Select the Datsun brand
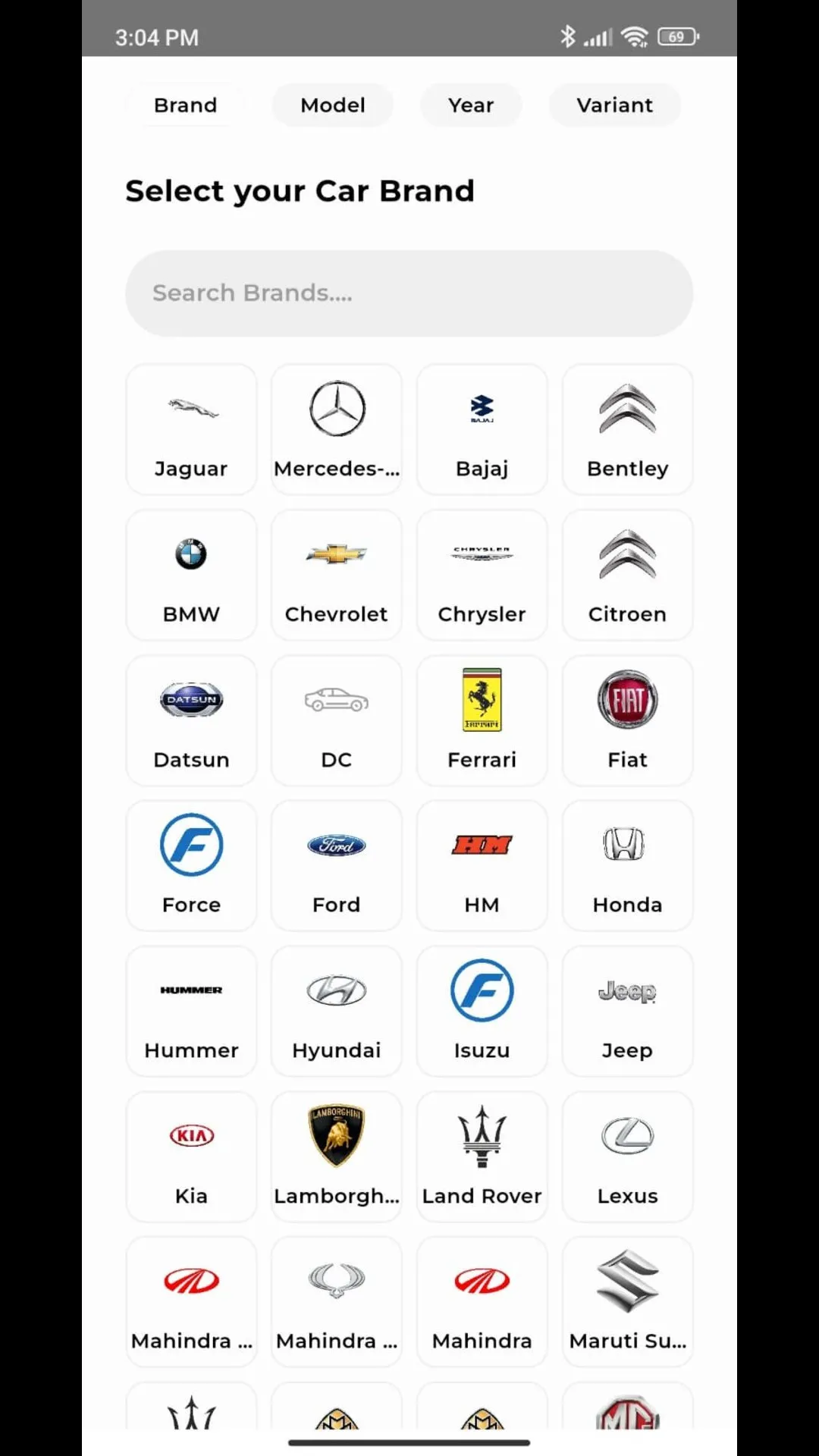Image resolution: width=819 pixels, height=1456 pixels. point(191,721)
